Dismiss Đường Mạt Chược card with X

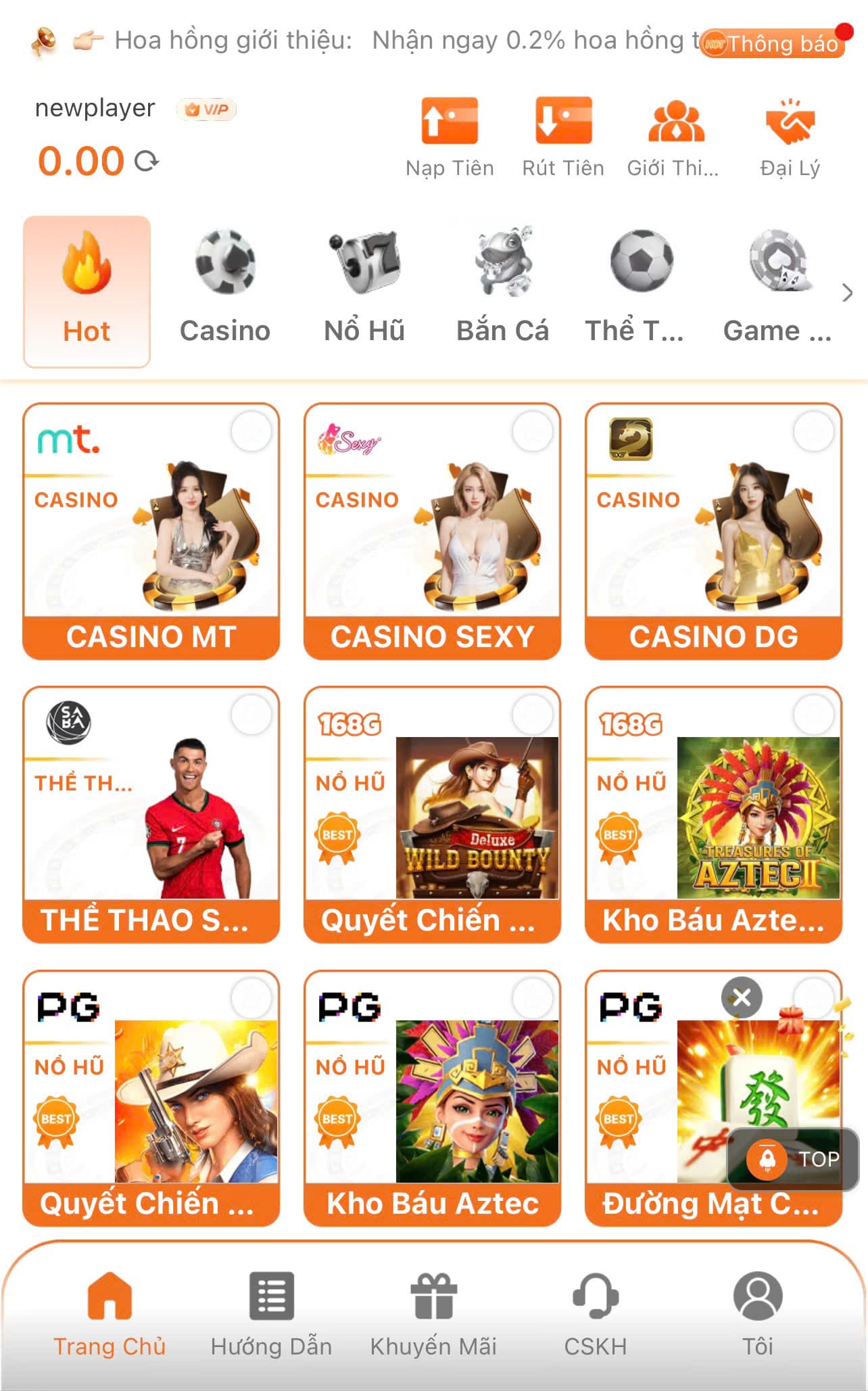click(742, 997)
